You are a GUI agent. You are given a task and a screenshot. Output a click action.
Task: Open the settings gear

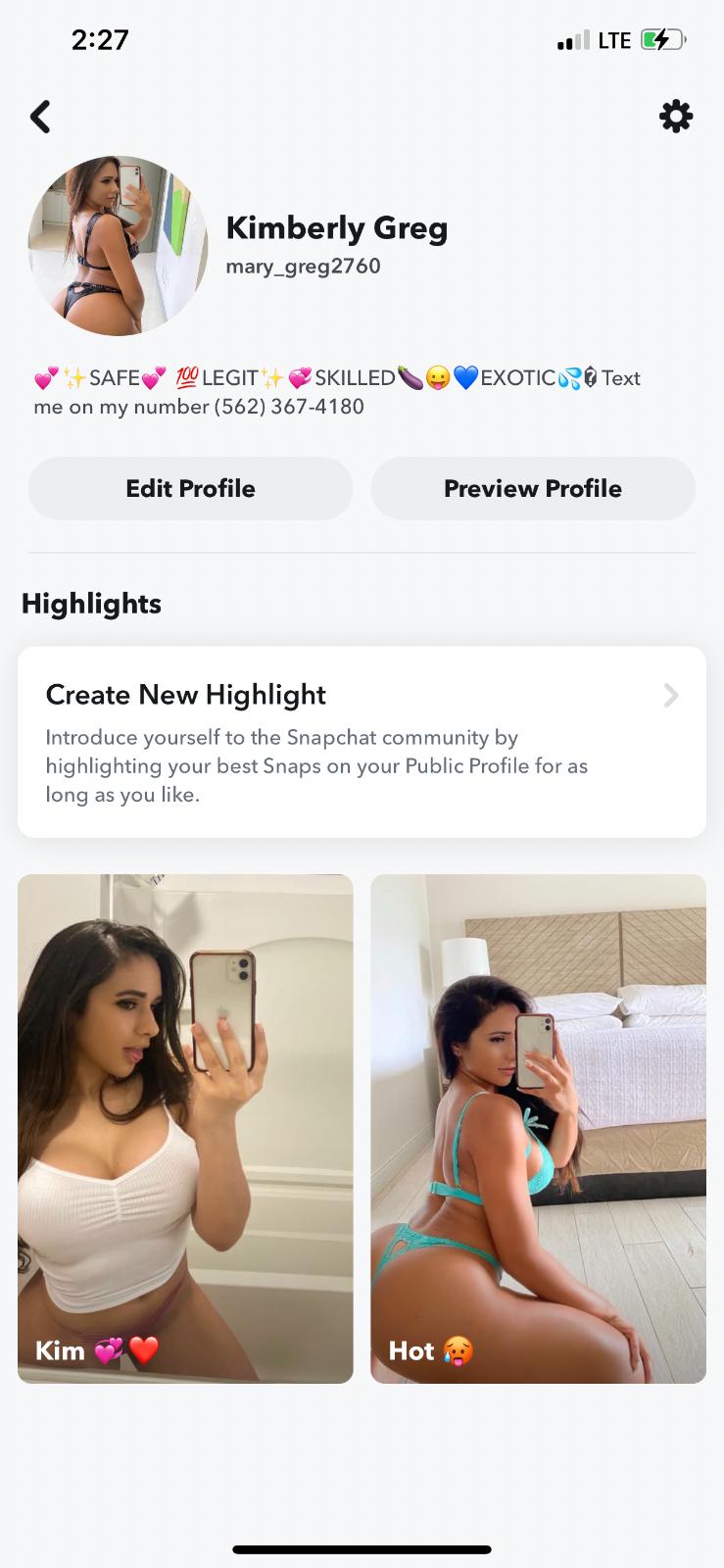(x=675, y=117)
